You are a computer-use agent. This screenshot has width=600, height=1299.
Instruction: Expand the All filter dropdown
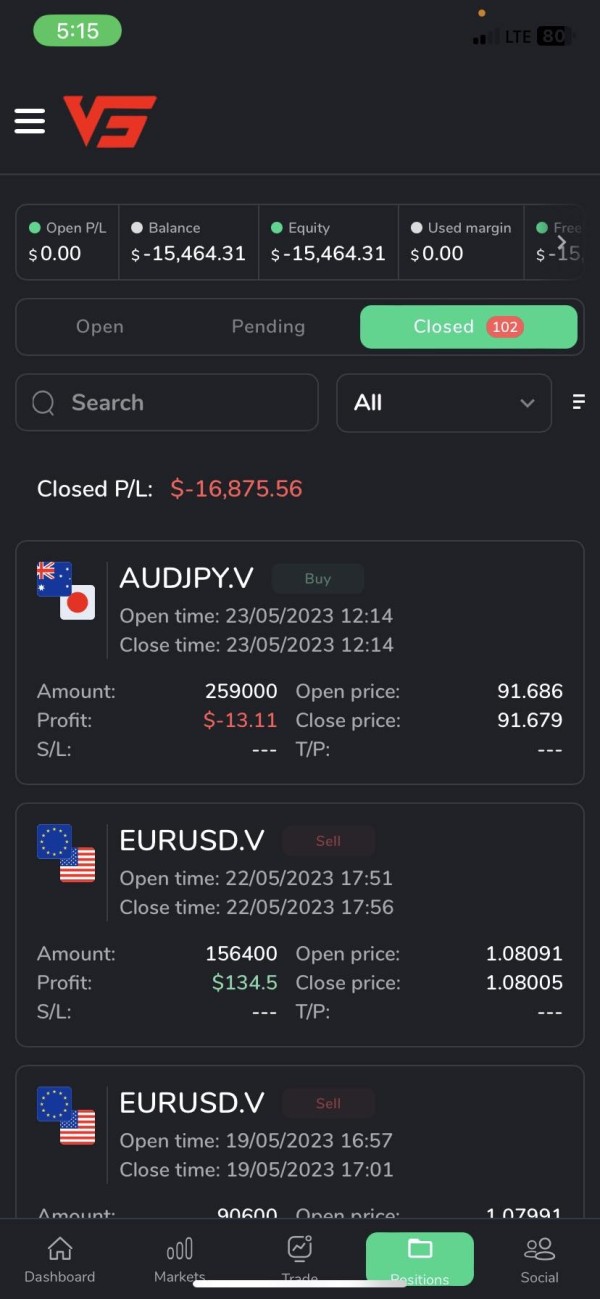pos(443,403)
